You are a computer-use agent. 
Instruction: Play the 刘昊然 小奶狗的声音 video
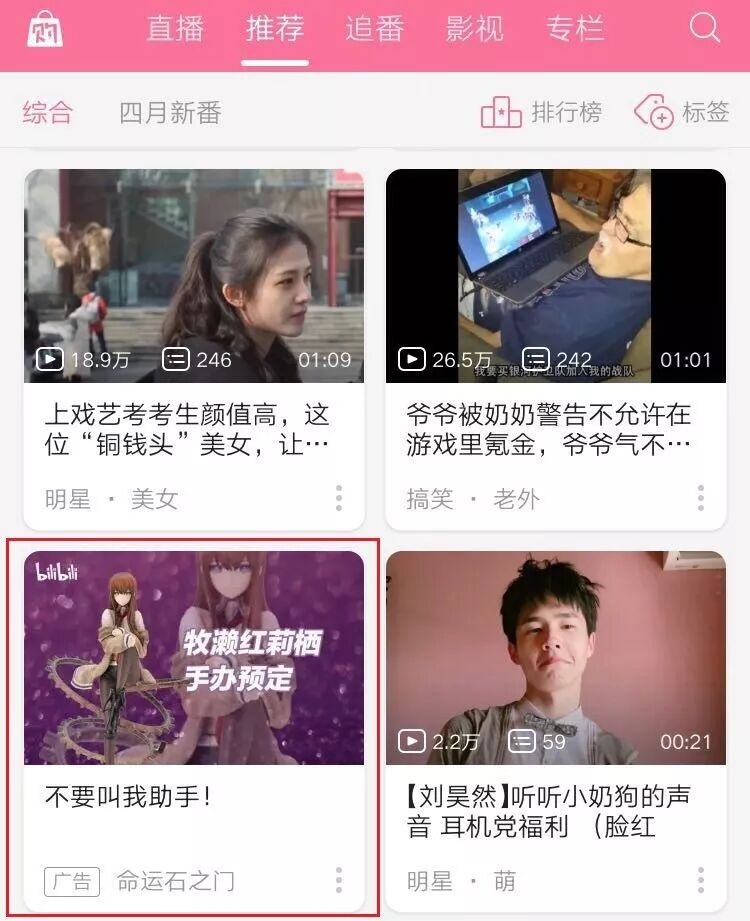pos(556,658)
